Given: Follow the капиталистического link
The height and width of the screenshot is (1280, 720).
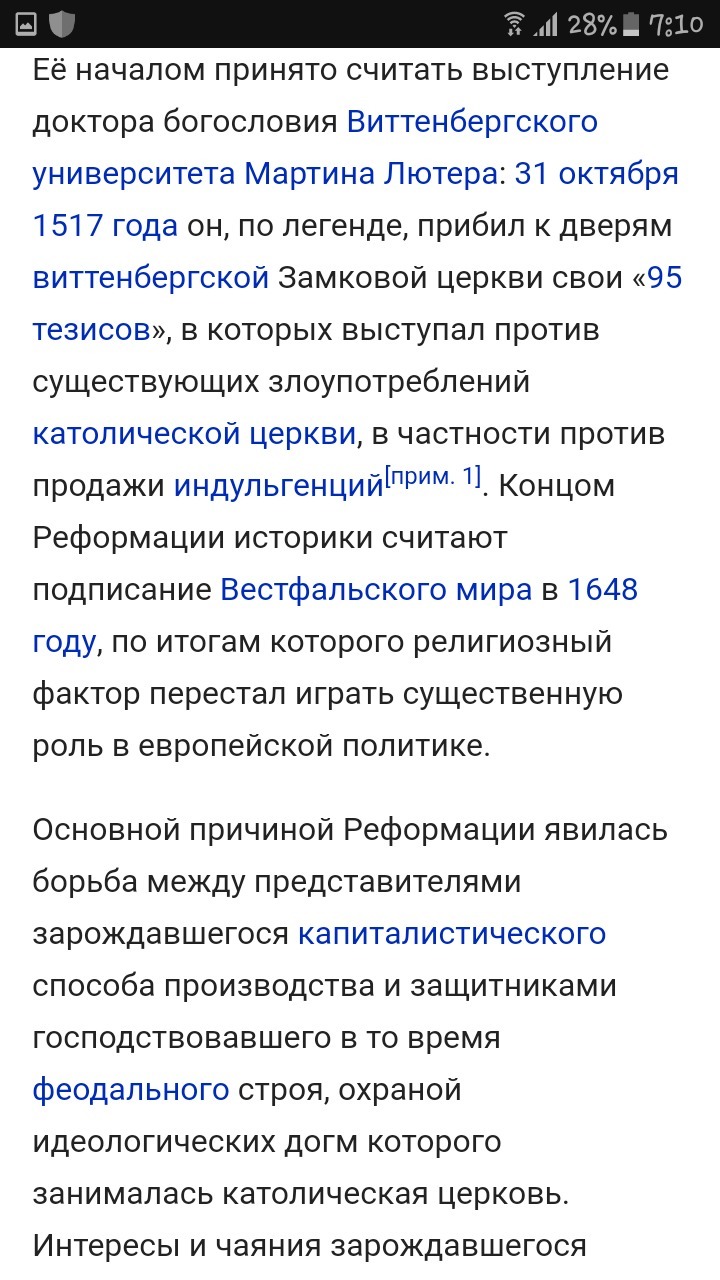Looking at the screenshot, I should pyautogui.click(x=452, y=934).
